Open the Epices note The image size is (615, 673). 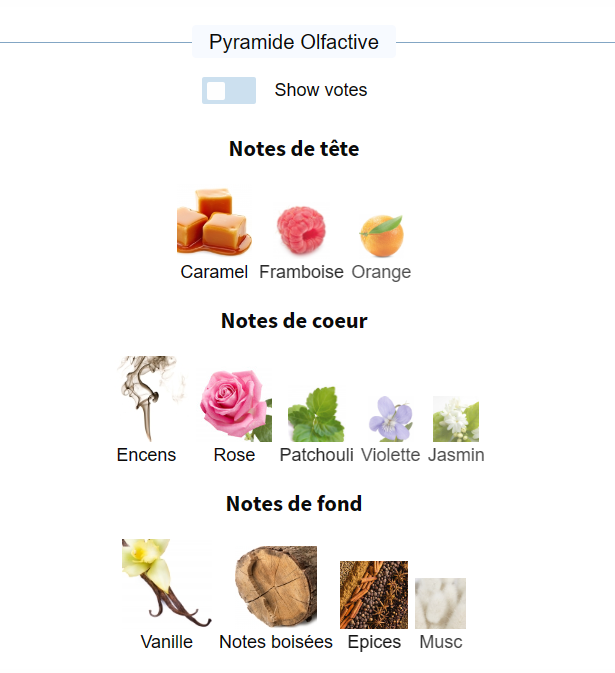pyautogui.click(x=374, y=606)
